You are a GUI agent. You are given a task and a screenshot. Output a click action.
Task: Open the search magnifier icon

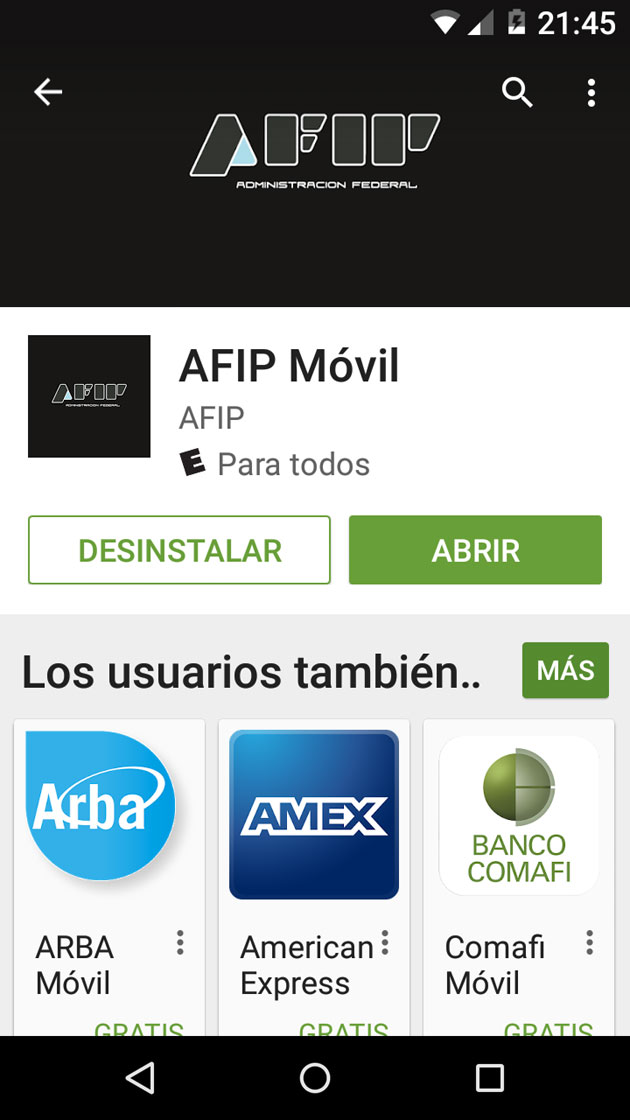(517, 92)
